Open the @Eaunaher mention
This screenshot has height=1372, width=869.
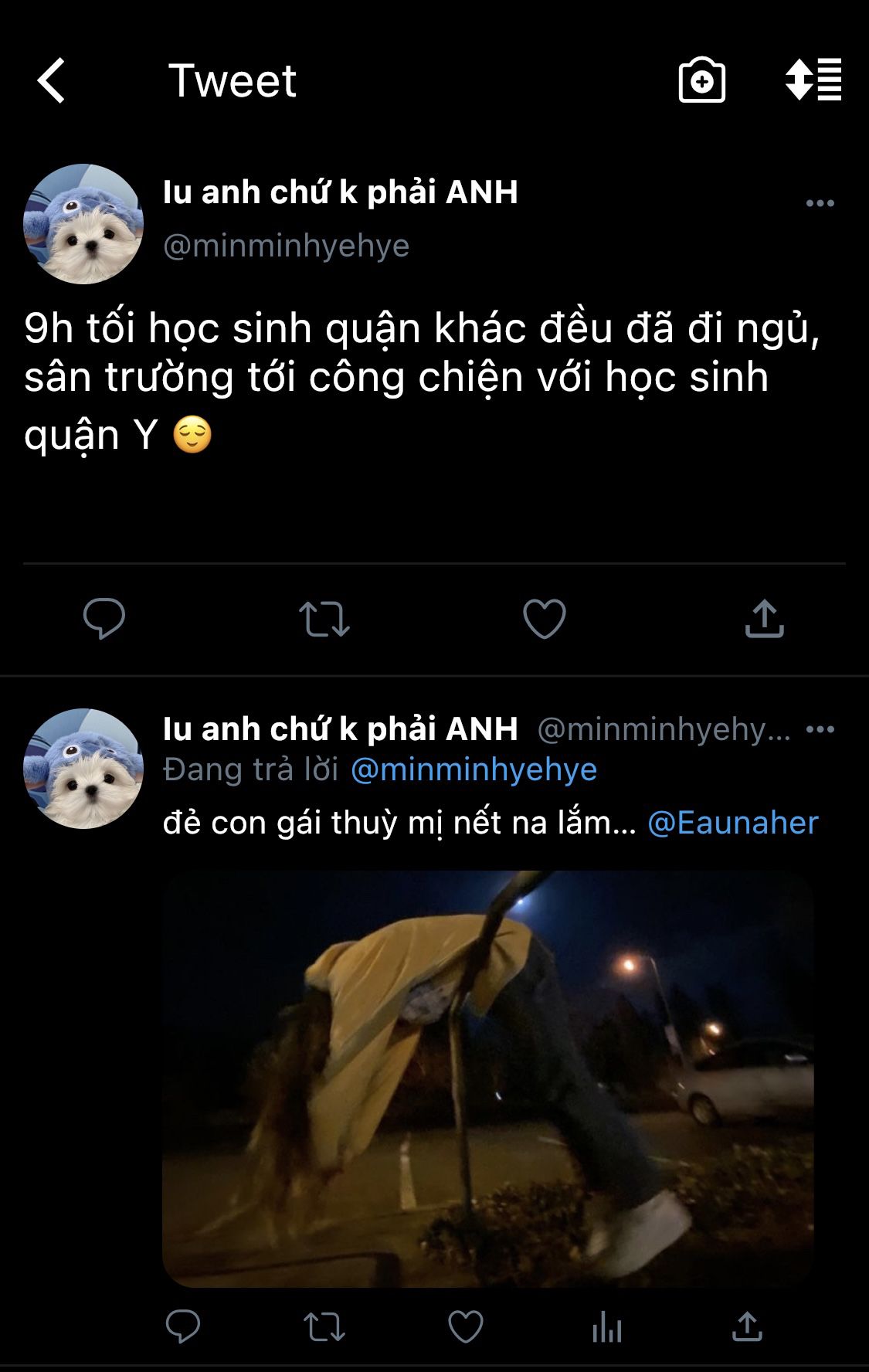732,823
